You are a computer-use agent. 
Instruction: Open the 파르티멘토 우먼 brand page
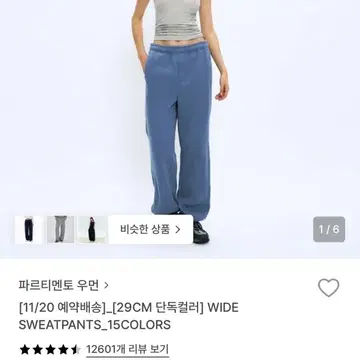click(64, 285)
